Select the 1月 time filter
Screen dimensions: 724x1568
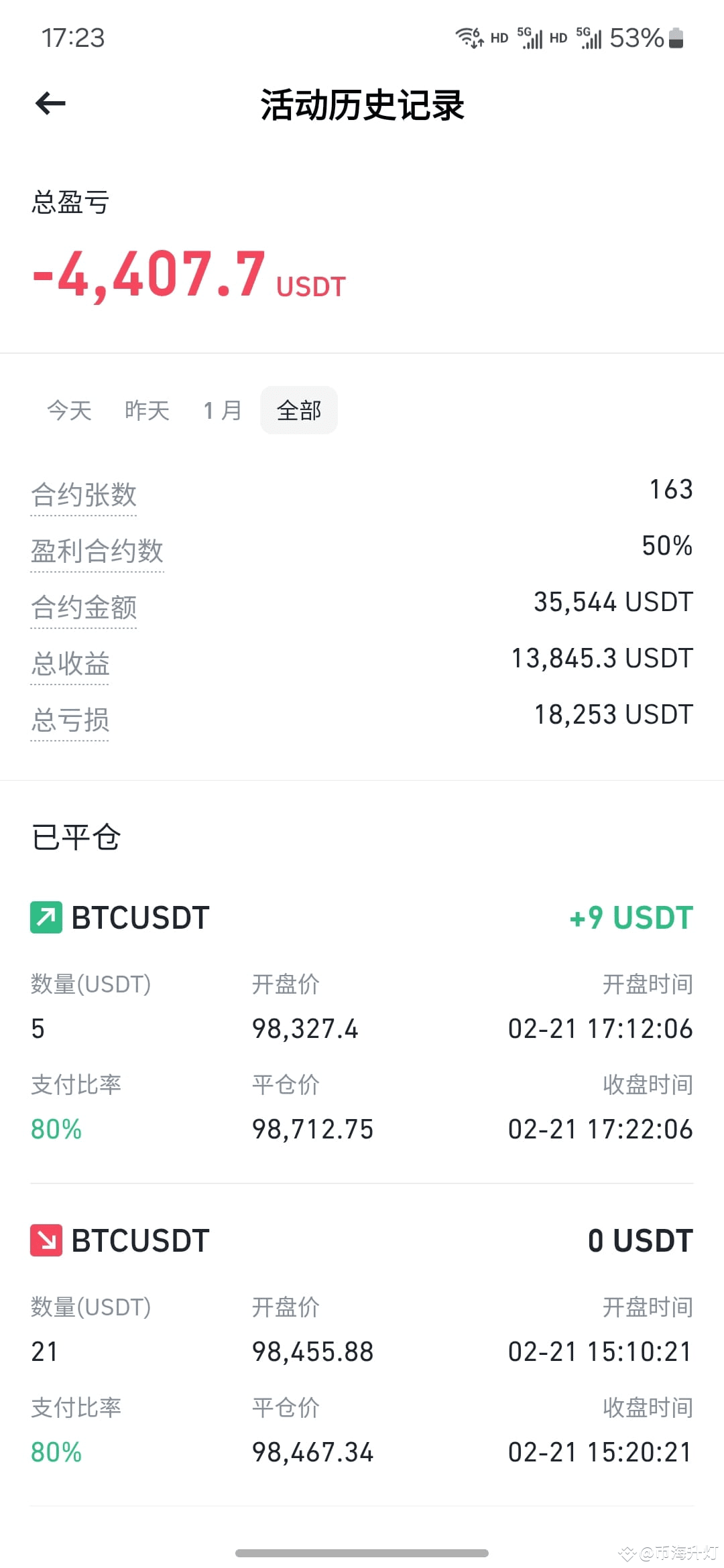click(221, 410)
